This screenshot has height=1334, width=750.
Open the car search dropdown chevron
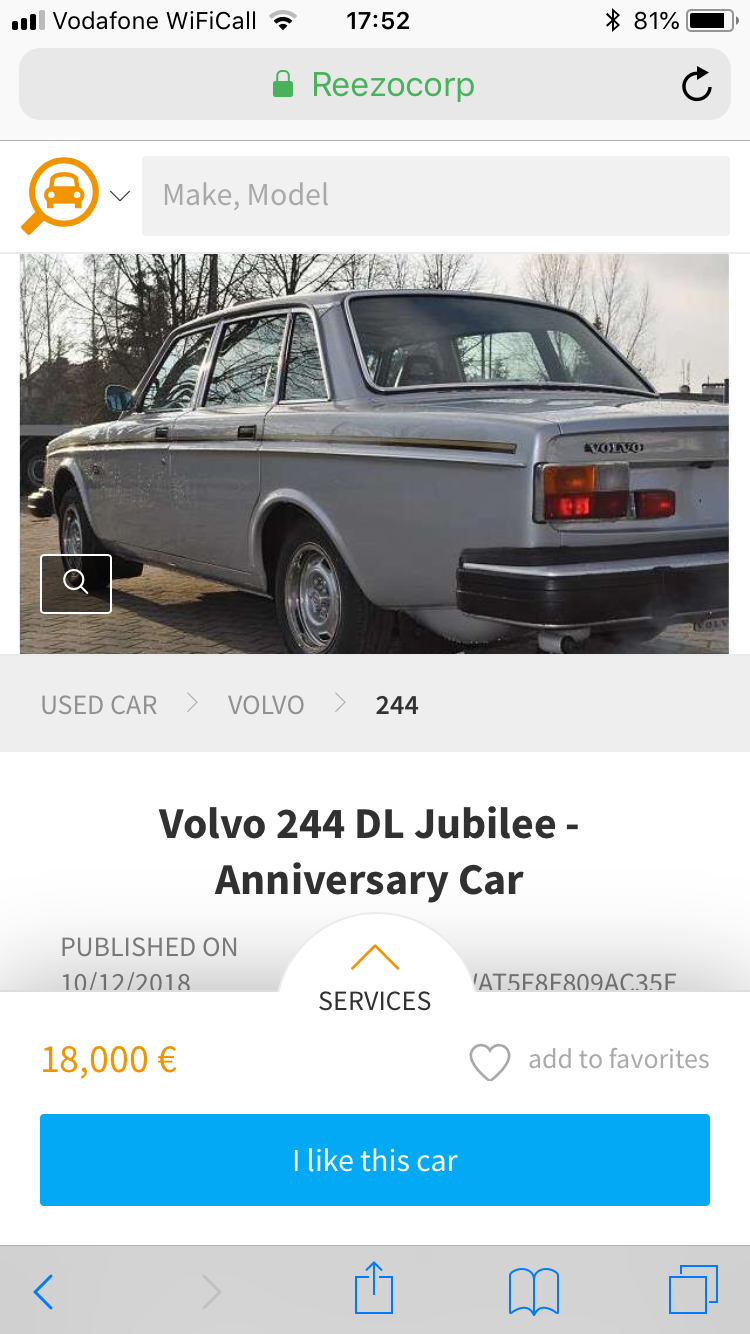120,196
